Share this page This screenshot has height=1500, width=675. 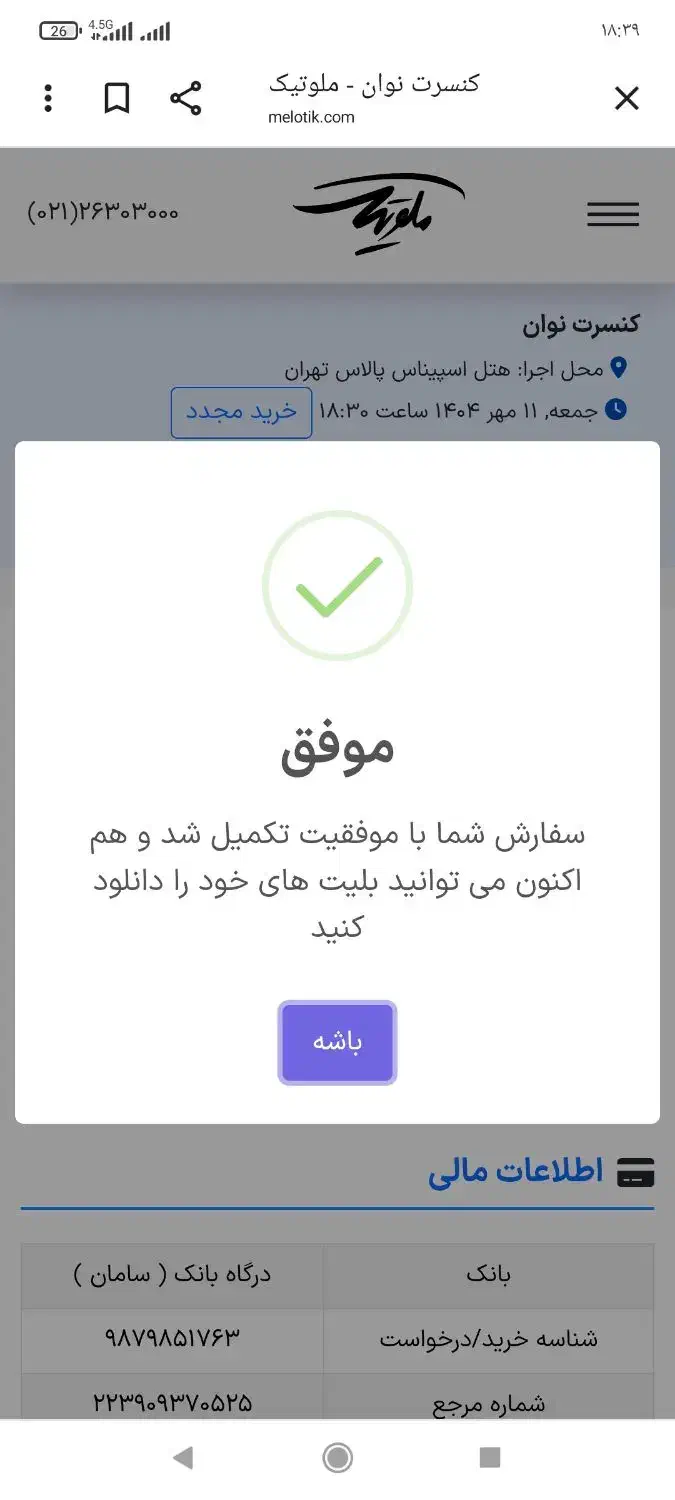(185, 98)
